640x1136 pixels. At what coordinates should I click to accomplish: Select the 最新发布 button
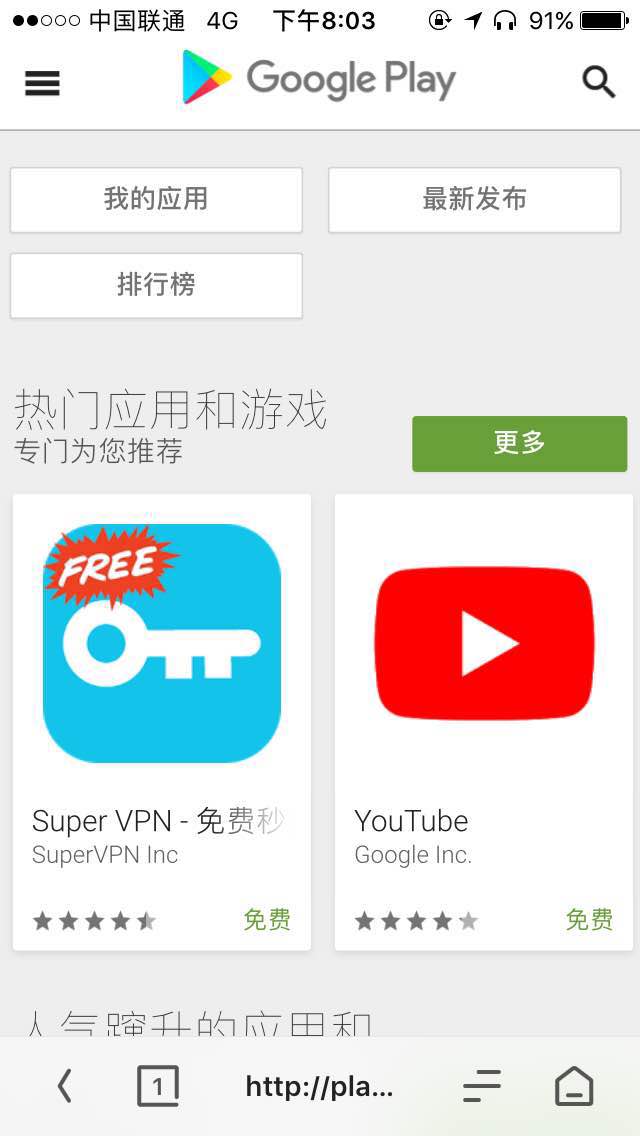474,200
